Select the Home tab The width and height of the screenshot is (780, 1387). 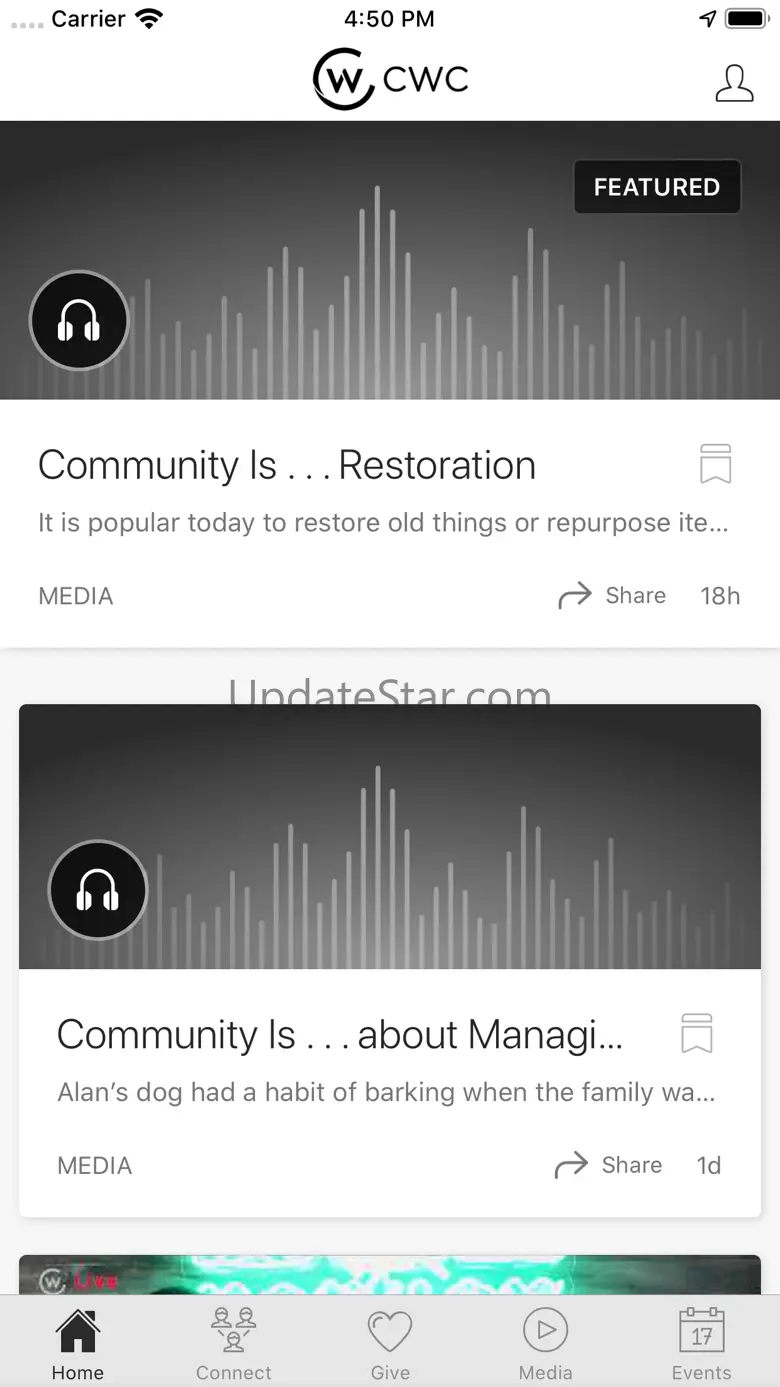(78, 1342)
